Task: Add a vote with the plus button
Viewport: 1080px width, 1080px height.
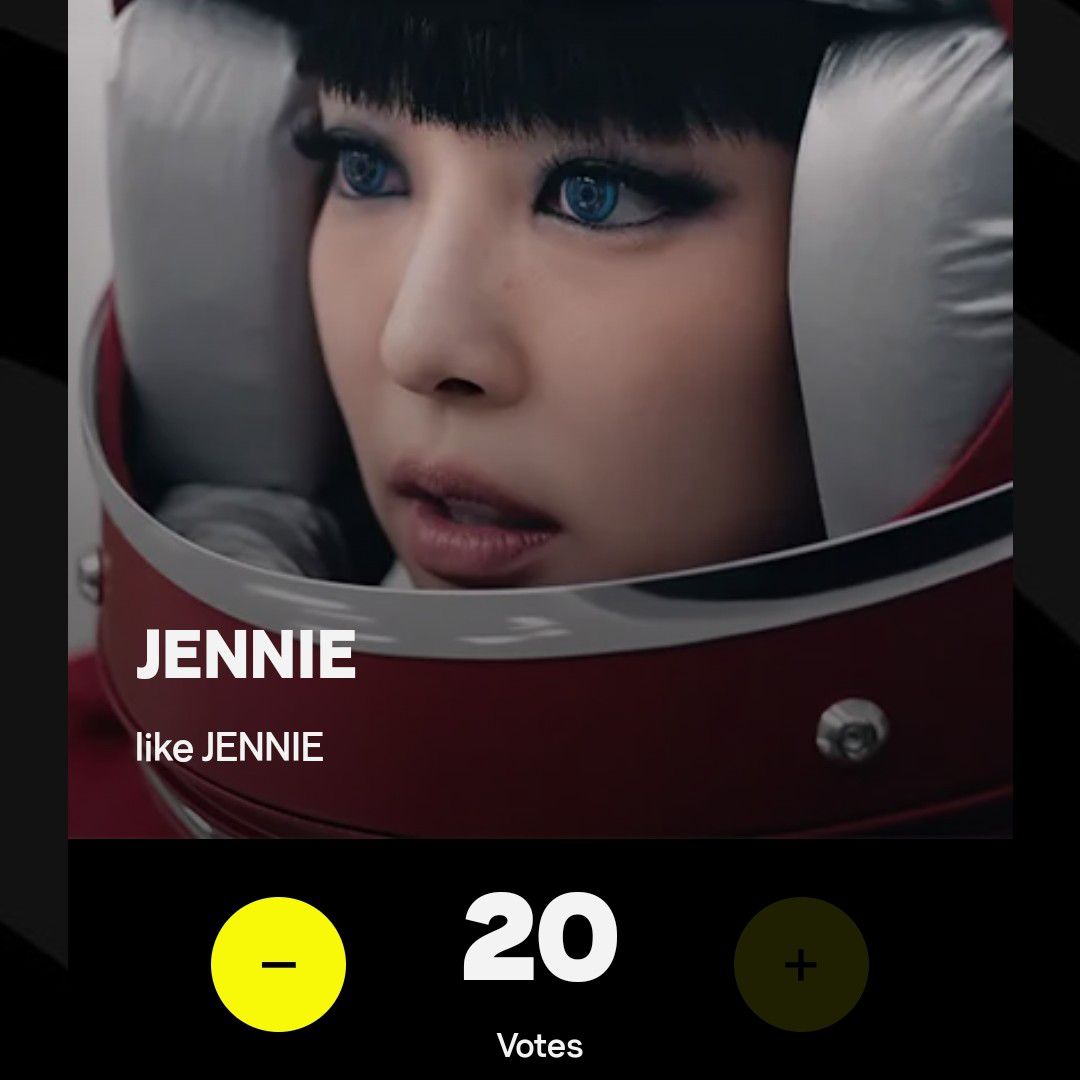Action: [801, 965]
